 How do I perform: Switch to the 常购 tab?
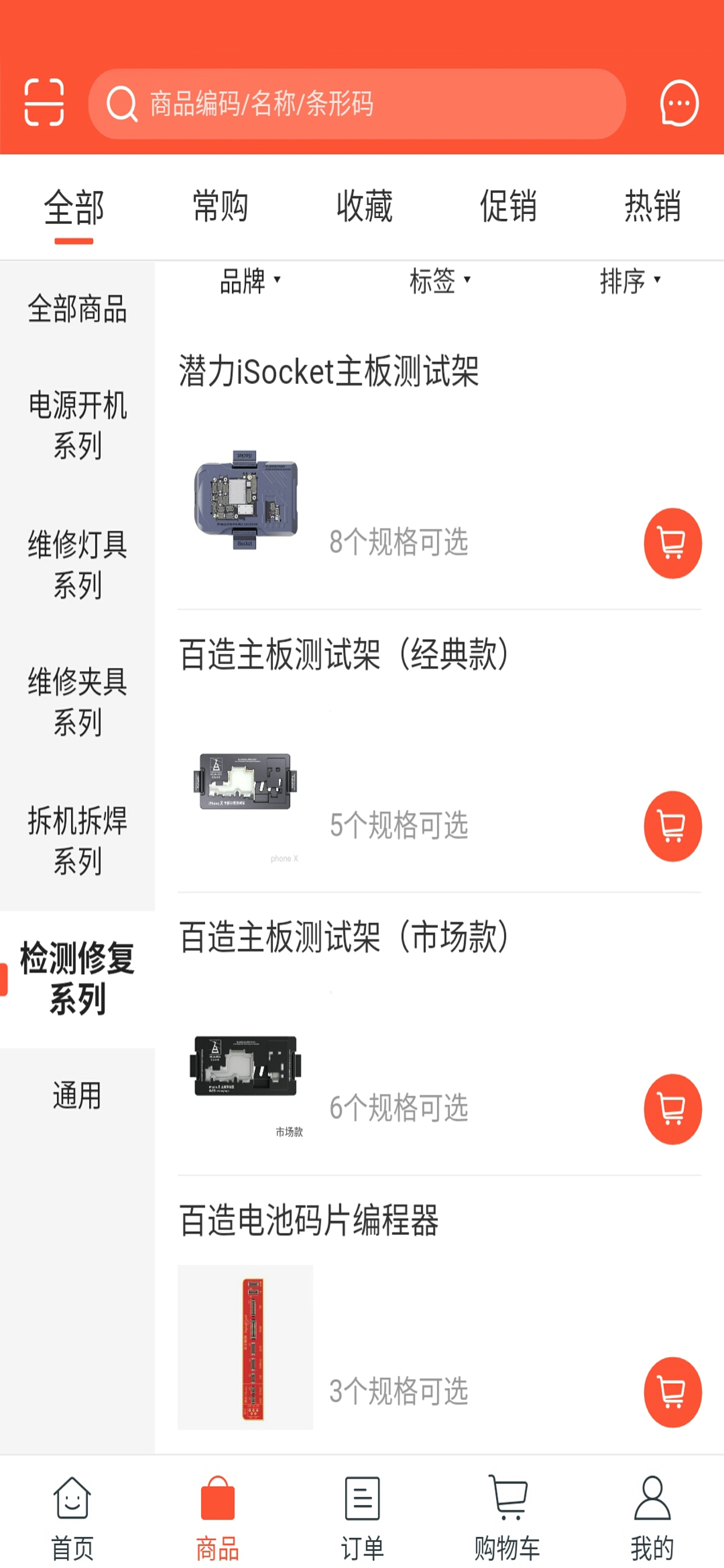[220, 206]
